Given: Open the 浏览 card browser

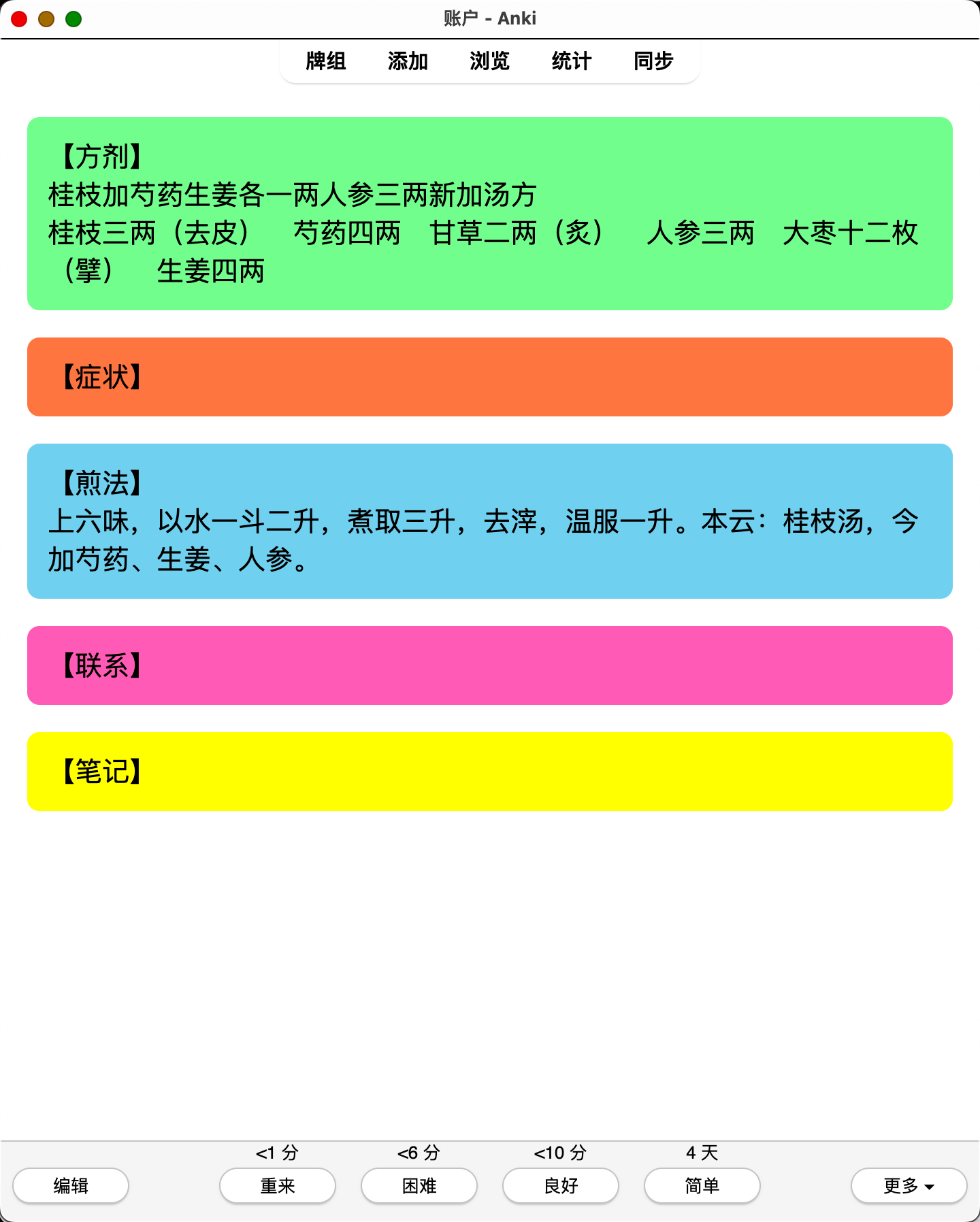Looking at the screenshot, I should click(x=489, y=61).
